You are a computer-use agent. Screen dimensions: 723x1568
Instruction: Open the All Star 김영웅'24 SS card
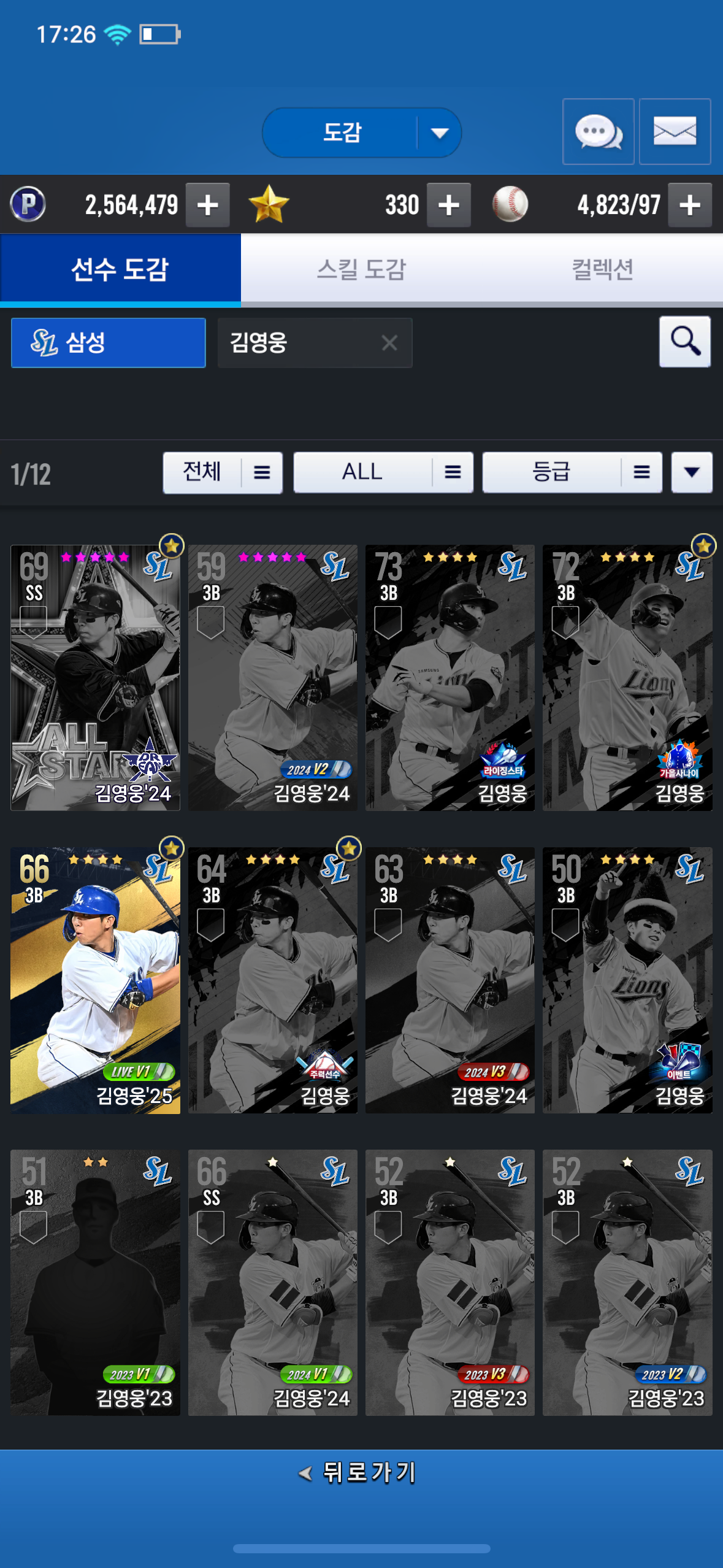tap(96, 678)
